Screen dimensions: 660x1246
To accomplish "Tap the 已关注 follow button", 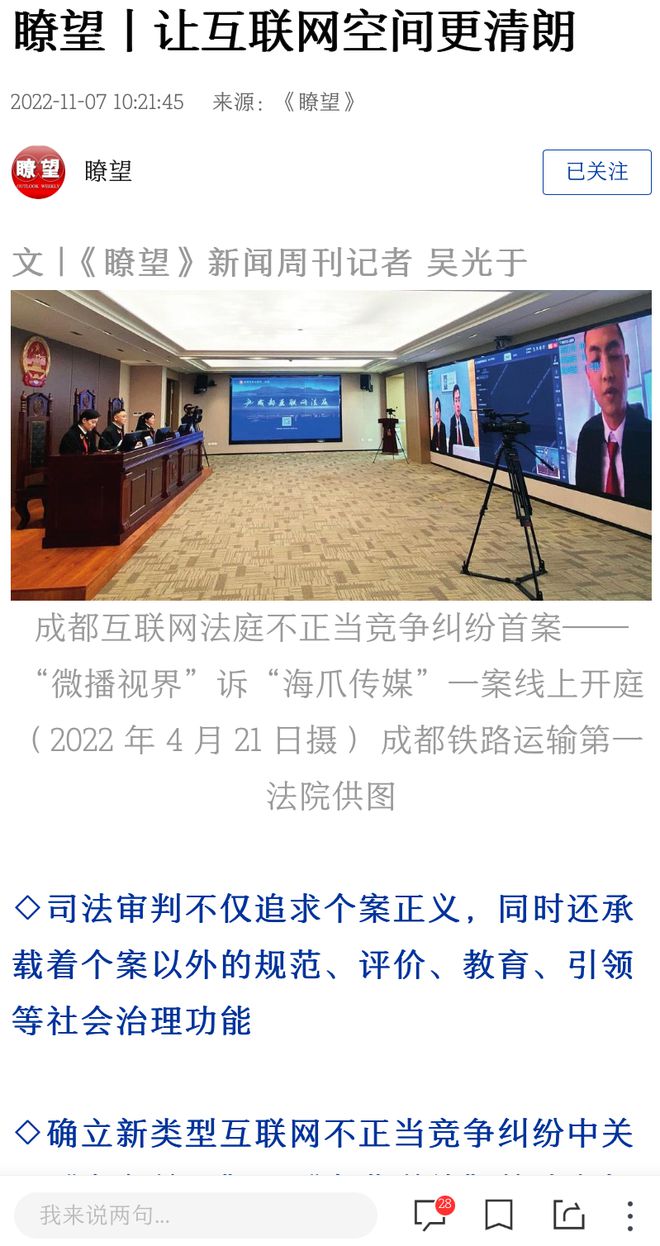I will pos(597,172).
